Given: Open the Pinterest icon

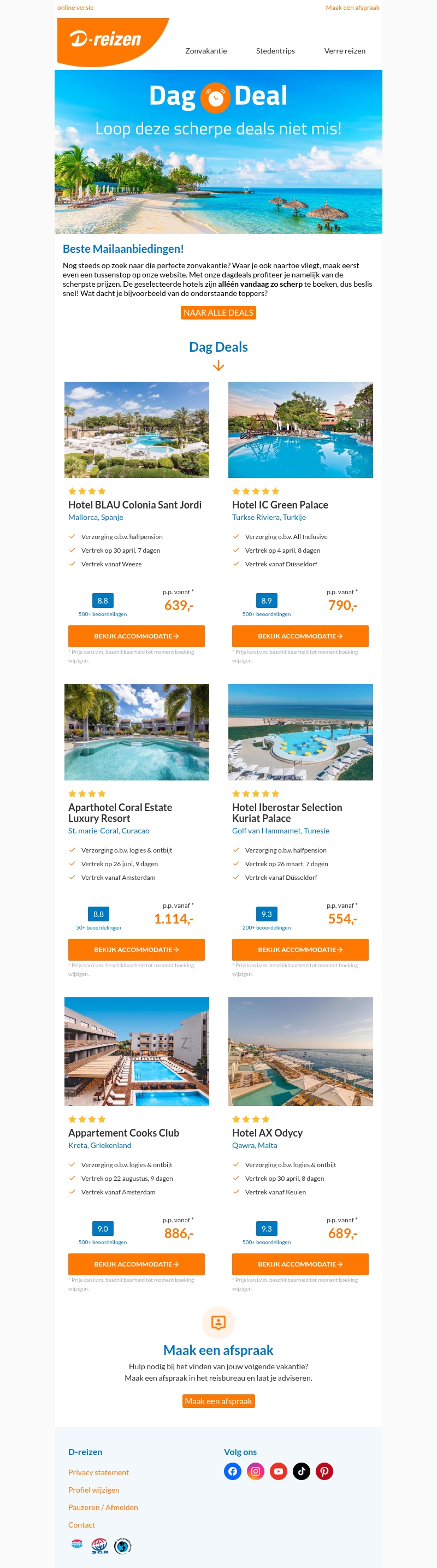Looking at the screenshot, I should tap(324, 1472).
